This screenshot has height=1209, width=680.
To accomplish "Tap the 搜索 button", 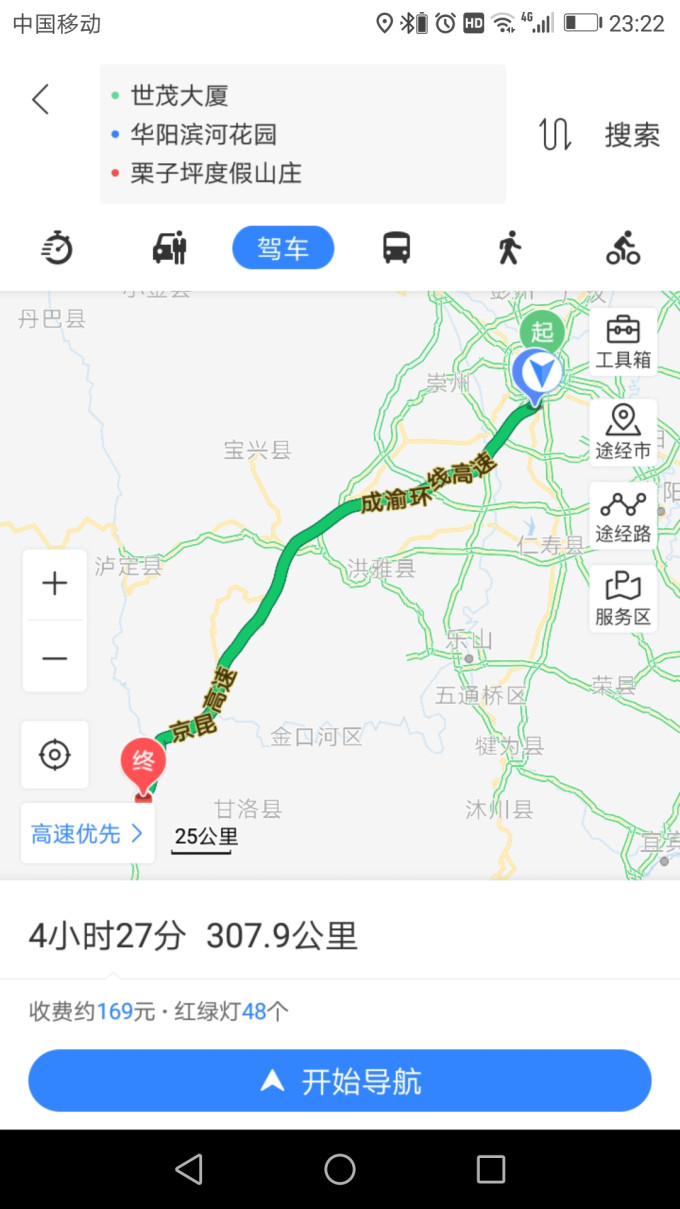I will point(632,135).
